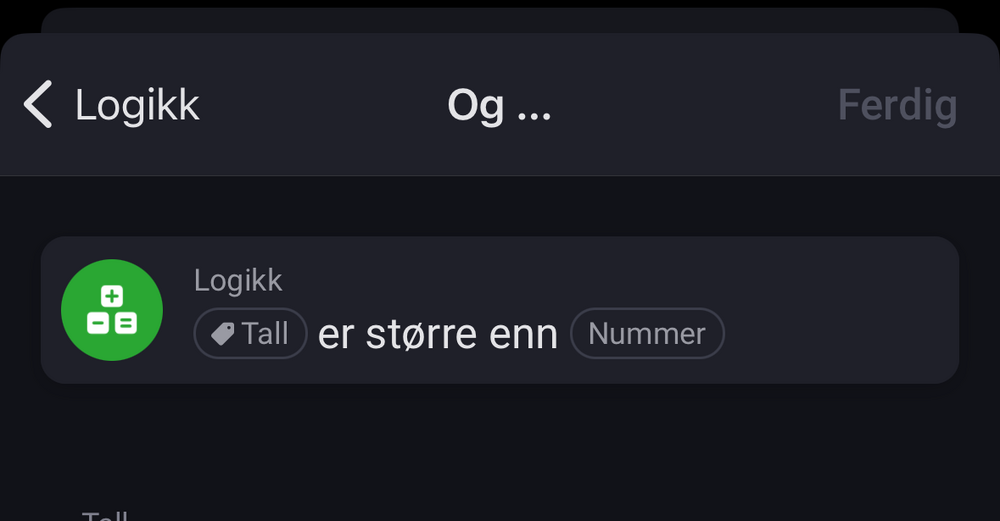The image size is (1000, 521).
Task: Go back to Logikk
Action: [112, 105]
